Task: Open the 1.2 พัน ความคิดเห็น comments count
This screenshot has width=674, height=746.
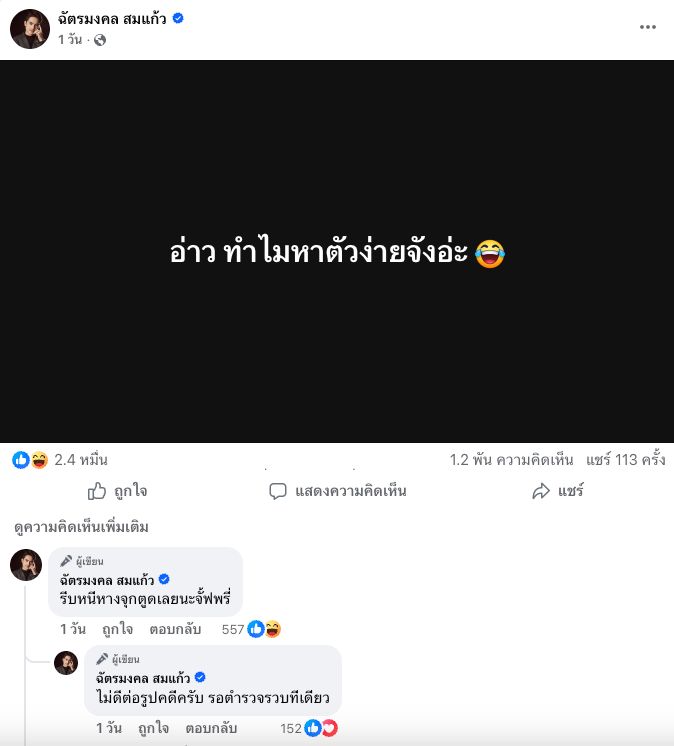Action: click(x=511, y=460)
